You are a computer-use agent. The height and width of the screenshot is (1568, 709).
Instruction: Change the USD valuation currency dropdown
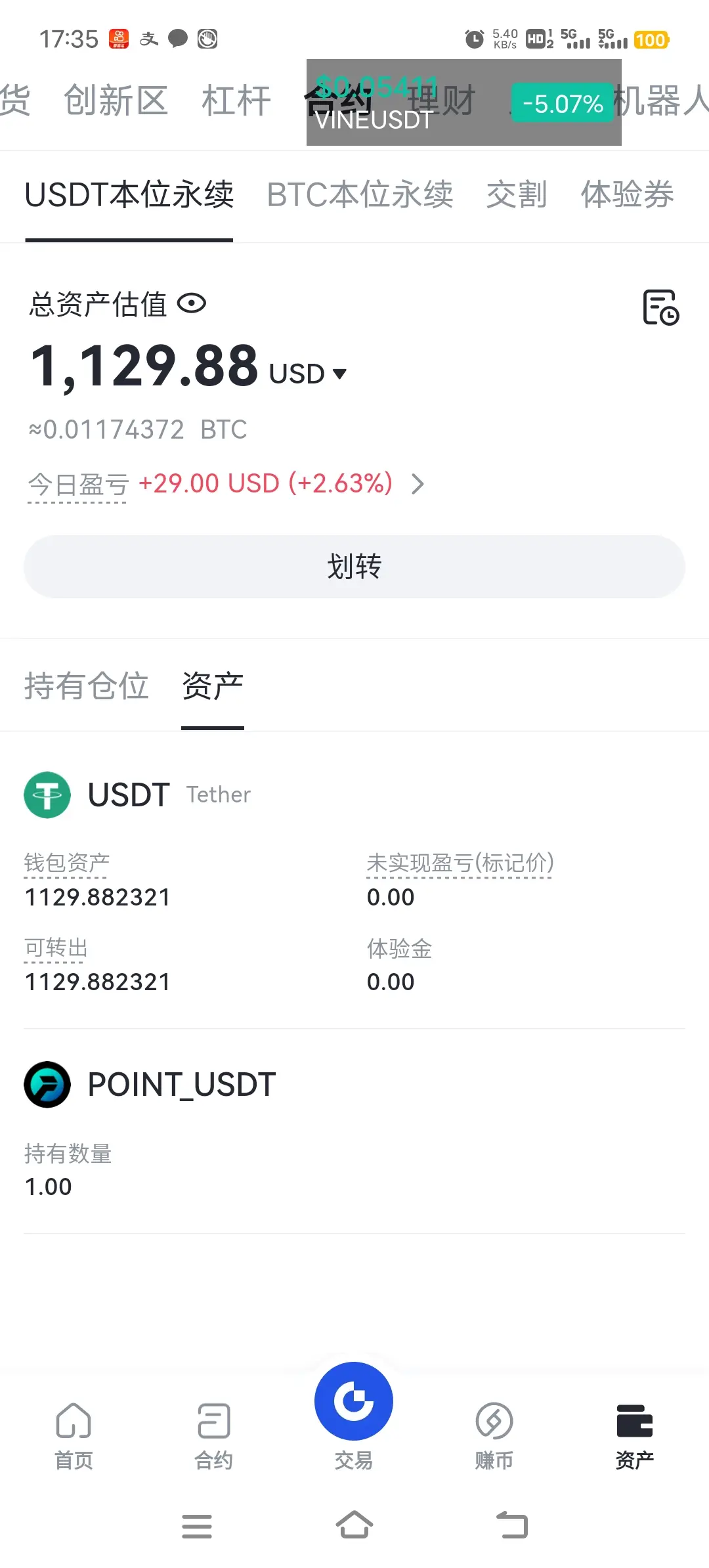308,374
